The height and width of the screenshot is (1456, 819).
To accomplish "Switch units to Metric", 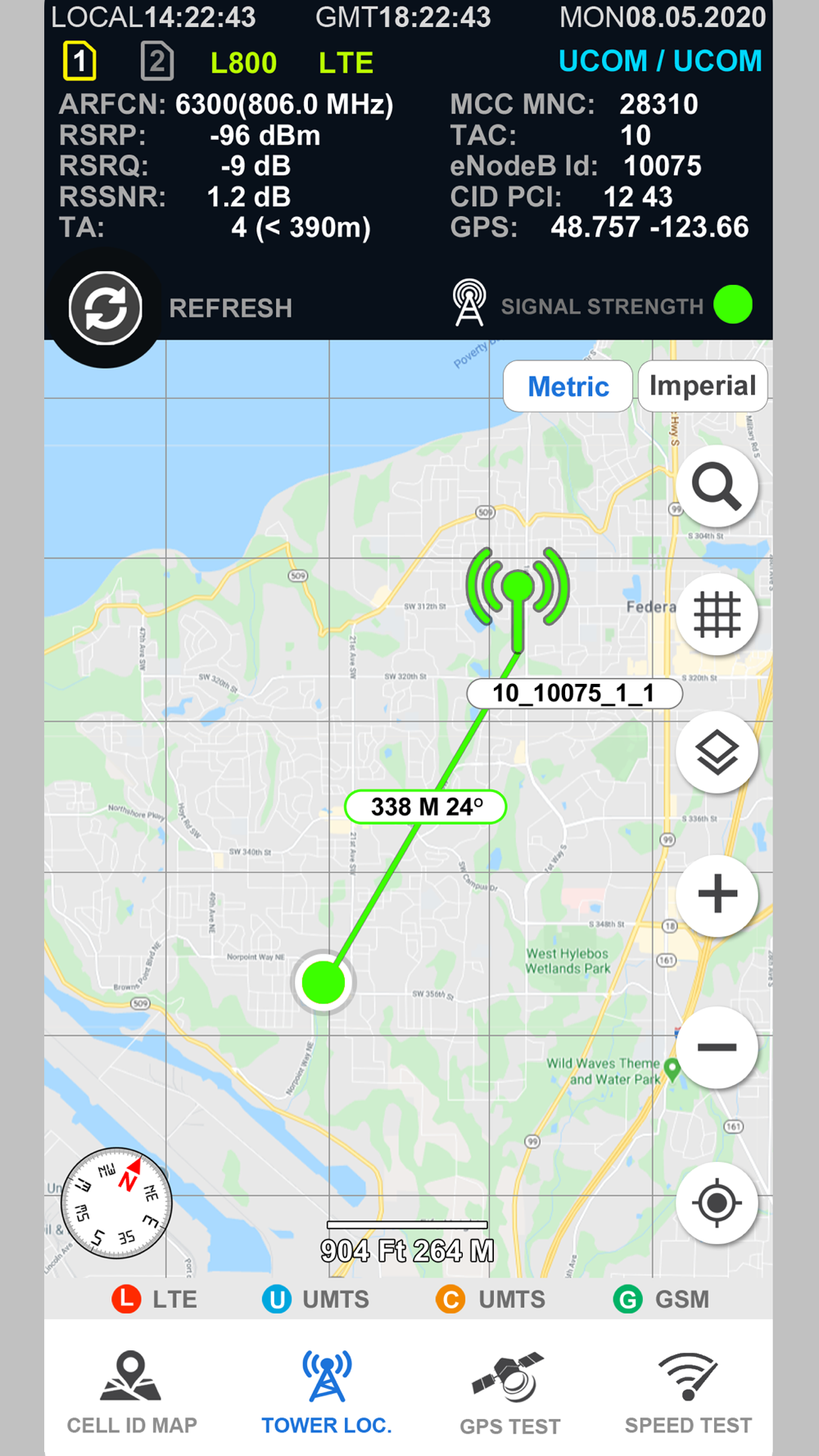I will [x=568, y=386].
